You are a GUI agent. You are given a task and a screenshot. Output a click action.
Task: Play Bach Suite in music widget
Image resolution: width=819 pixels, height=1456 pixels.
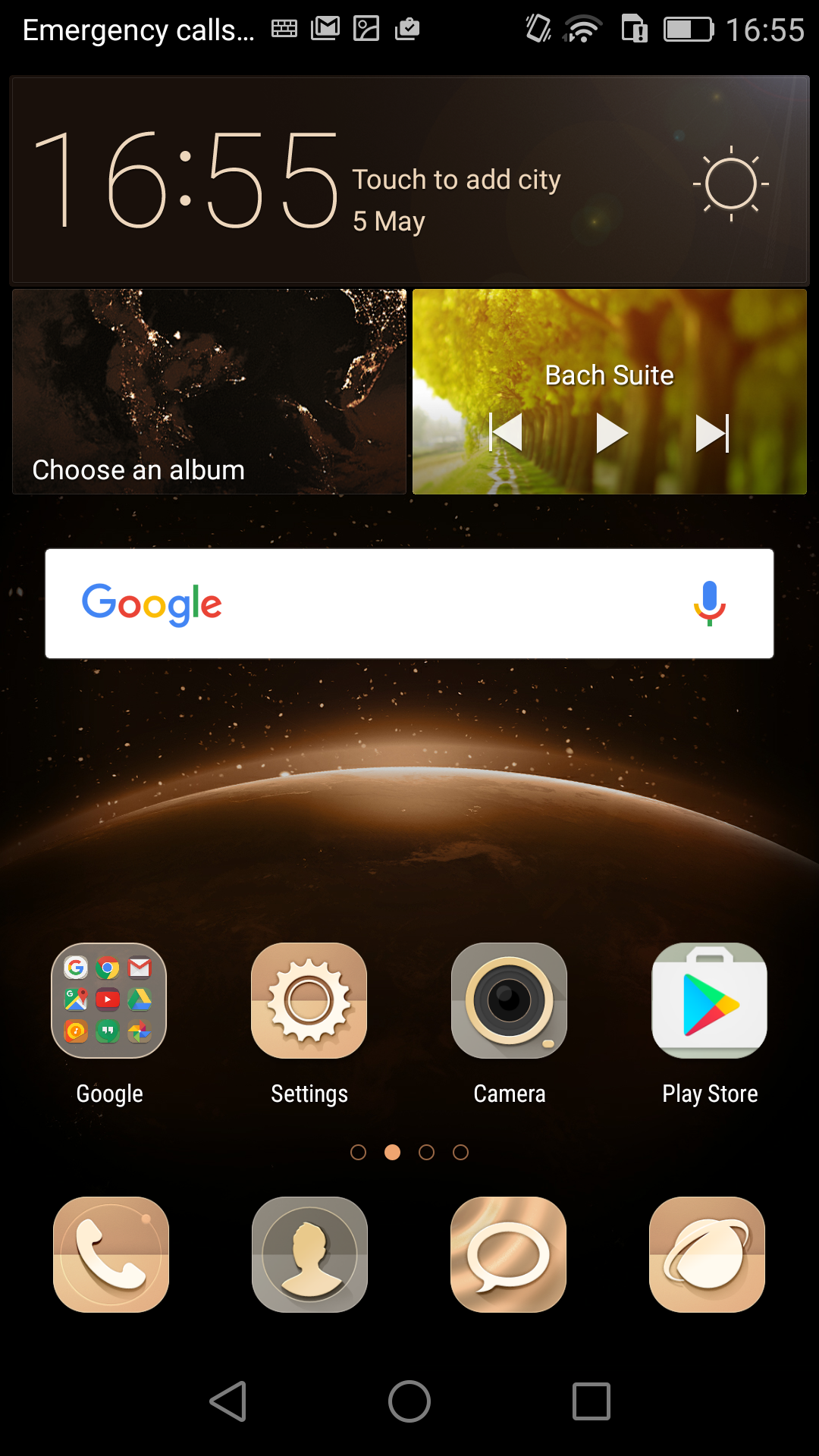[x=611, y=433]
